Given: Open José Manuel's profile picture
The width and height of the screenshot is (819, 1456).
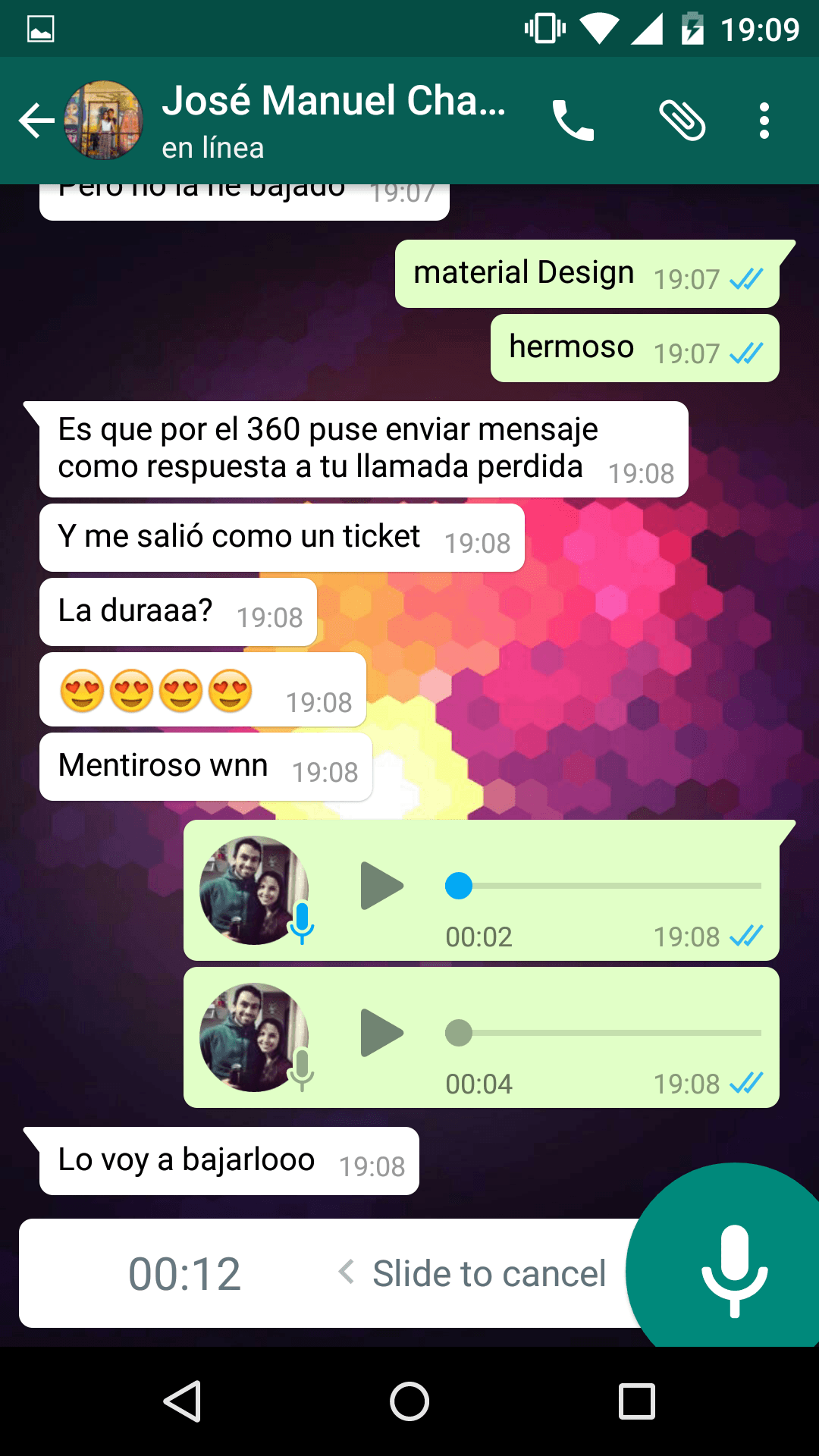Looking at the screenshot, I should pyautogui.click(x=104, y=121).
